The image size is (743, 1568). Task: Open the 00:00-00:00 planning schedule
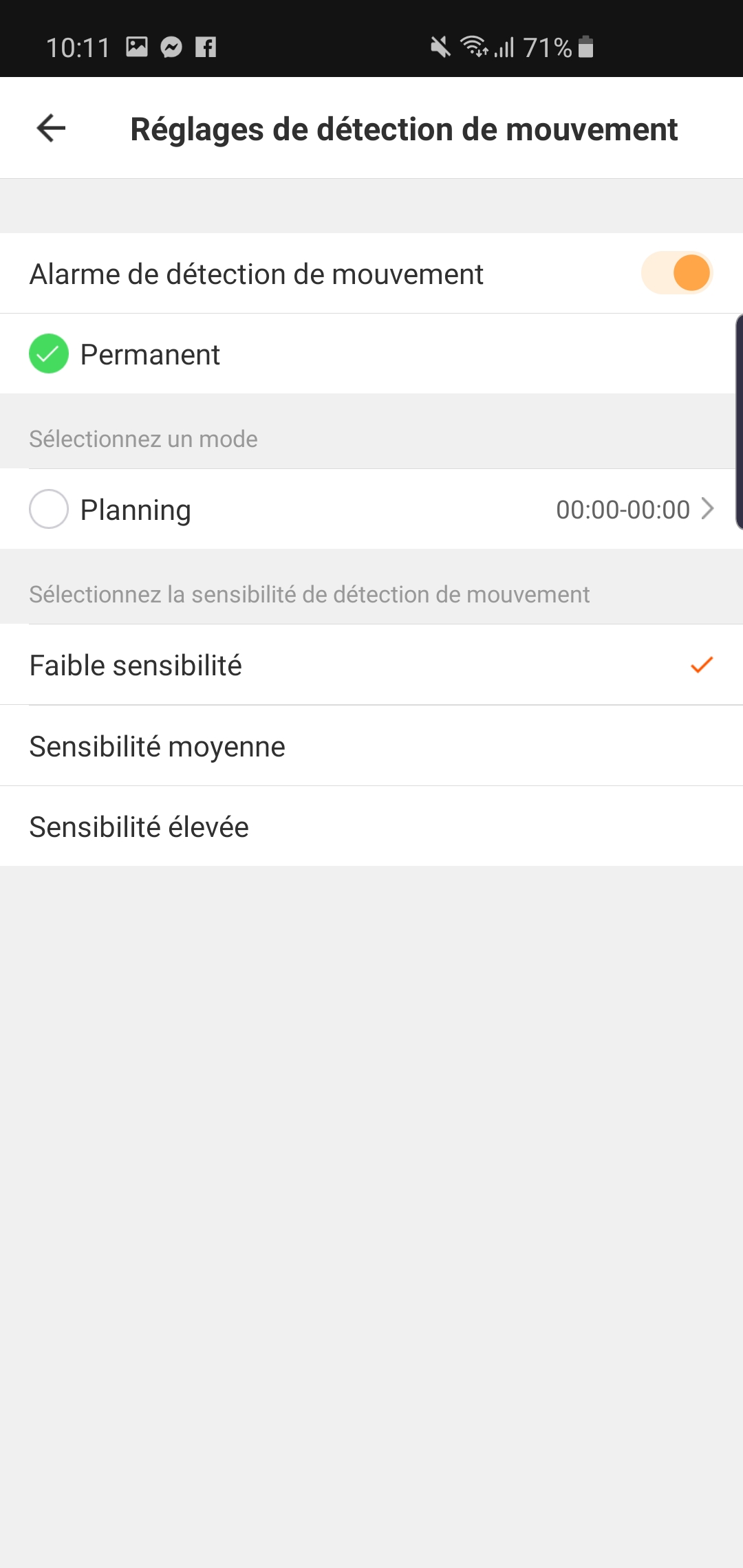tap(634, 510)
